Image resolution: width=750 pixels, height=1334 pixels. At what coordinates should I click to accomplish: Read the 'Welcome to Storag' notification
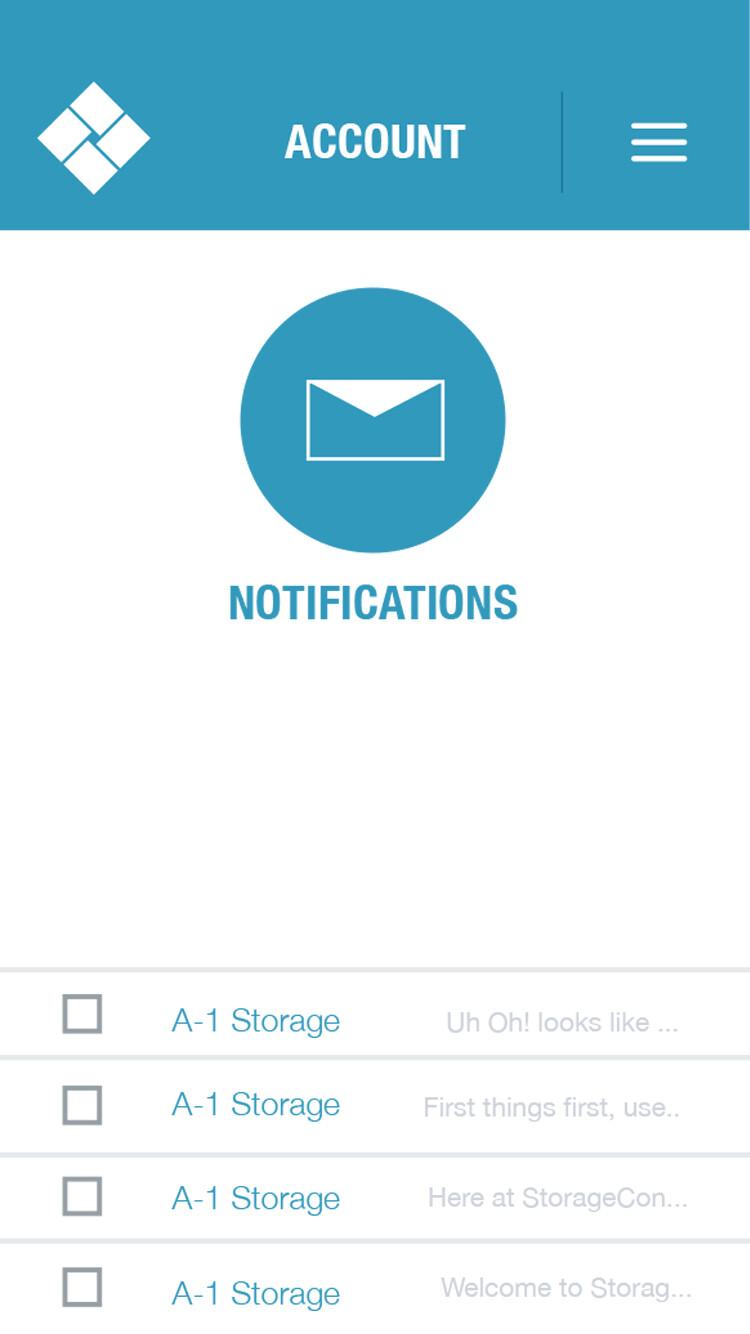coord(375,1289)
